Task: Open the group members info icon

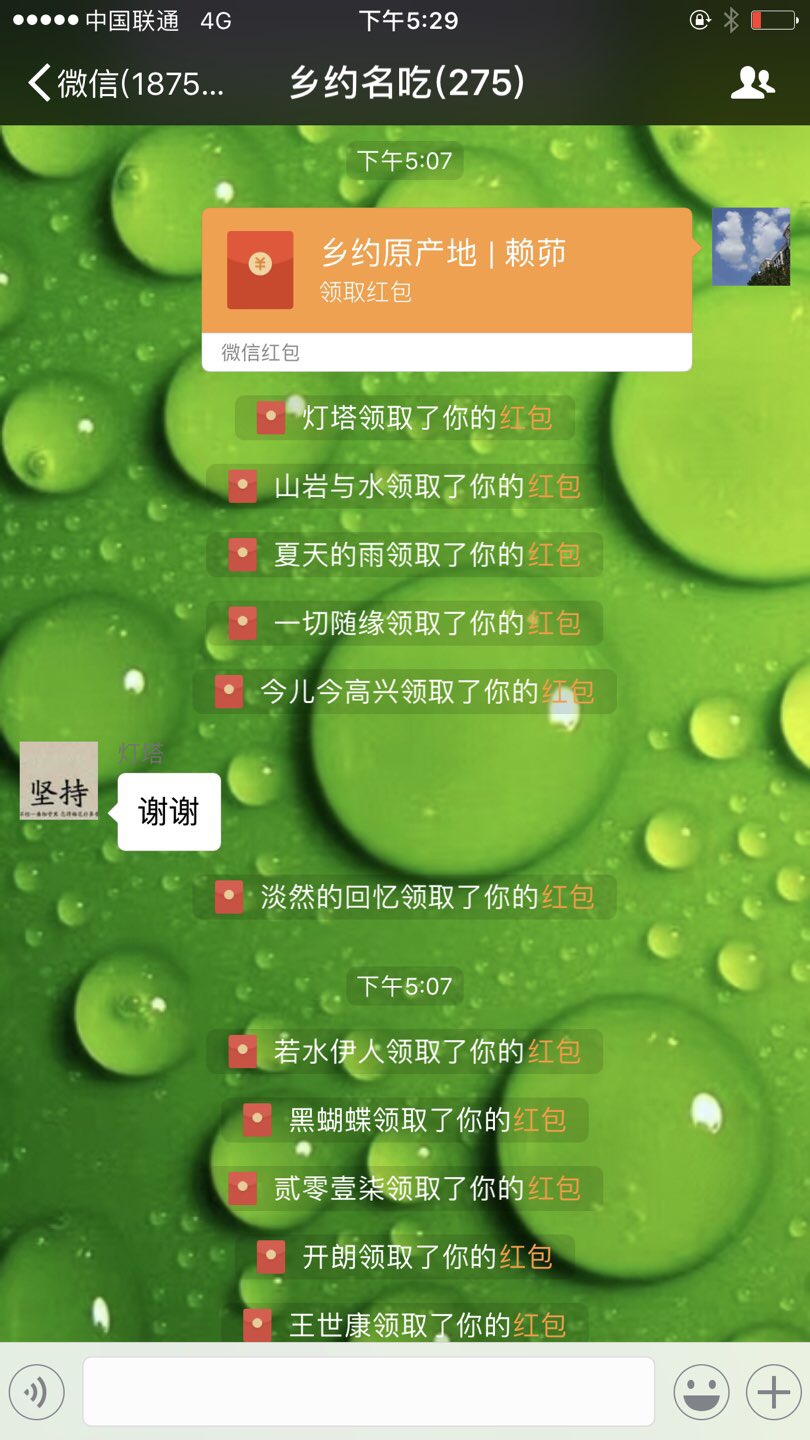Action: (x=752, y=83)
